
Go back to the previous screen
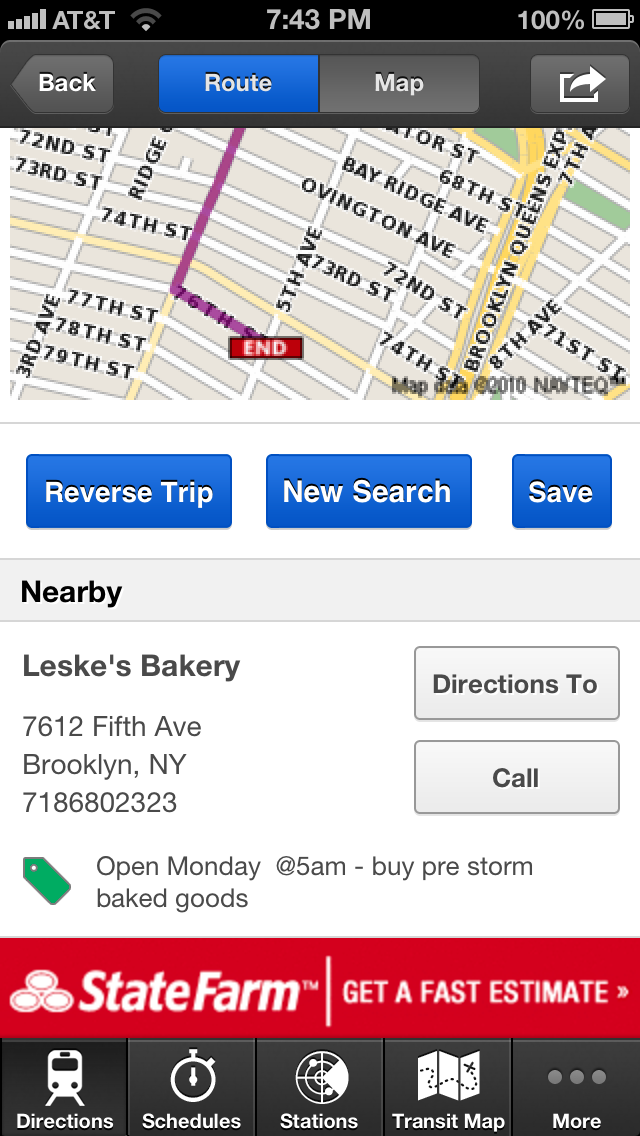coord(63,83)
